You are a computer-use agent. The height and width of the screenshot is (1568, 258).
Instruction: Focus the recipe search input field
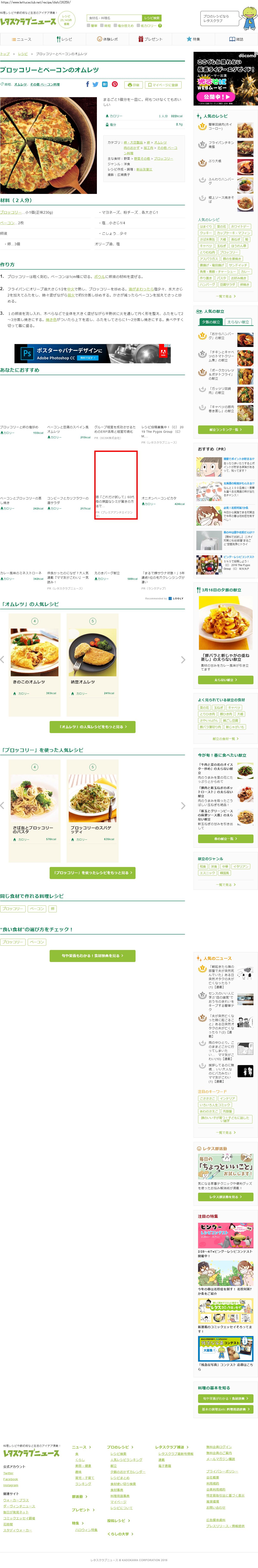[x=114, y=18]
